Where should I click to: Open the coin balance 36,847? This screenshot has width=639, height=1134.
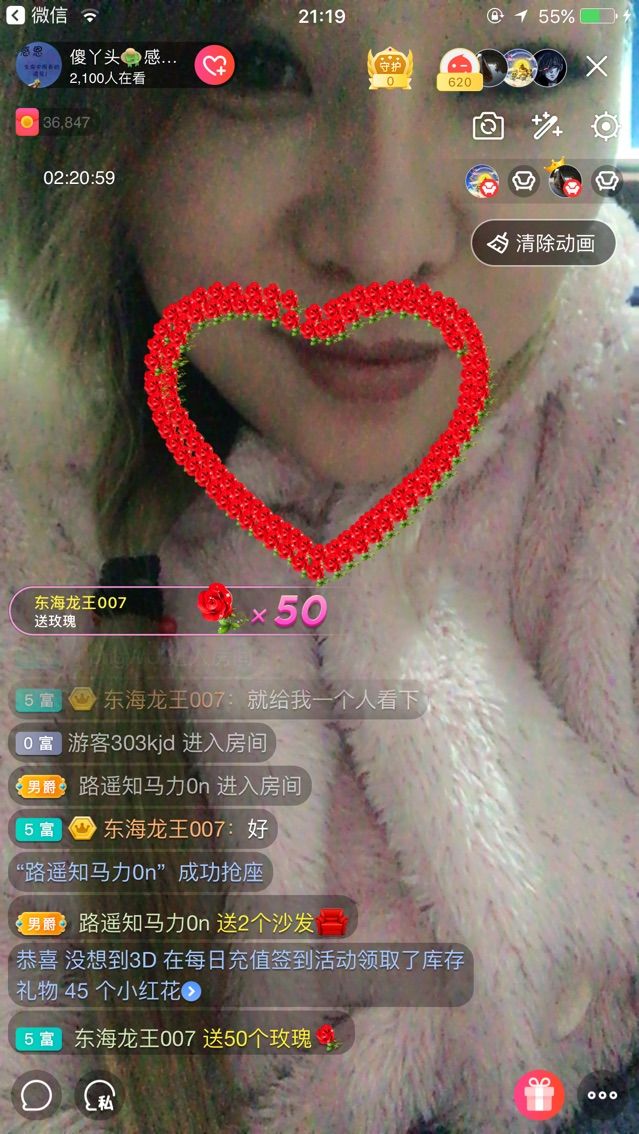click(55, 122)
